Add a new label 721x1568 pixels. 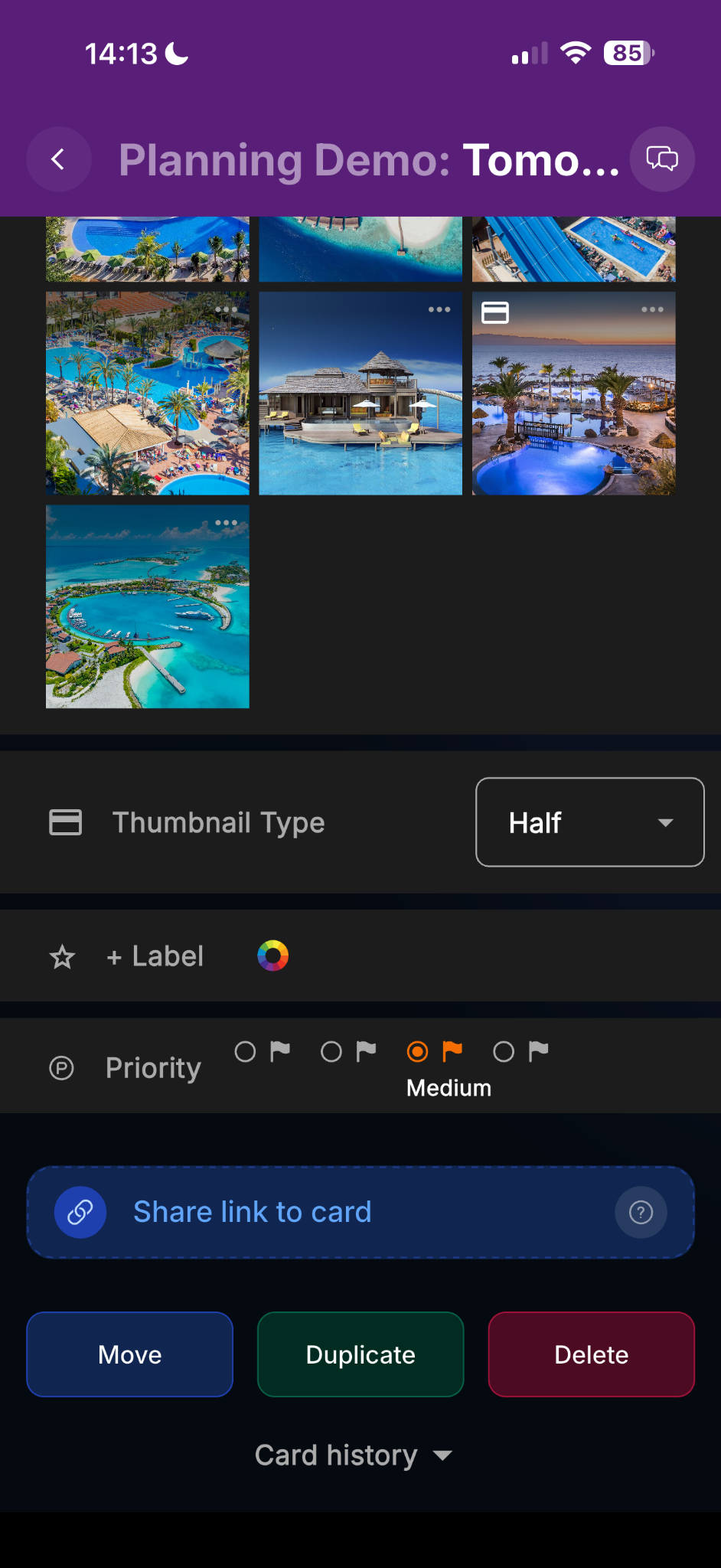(155, 956)
